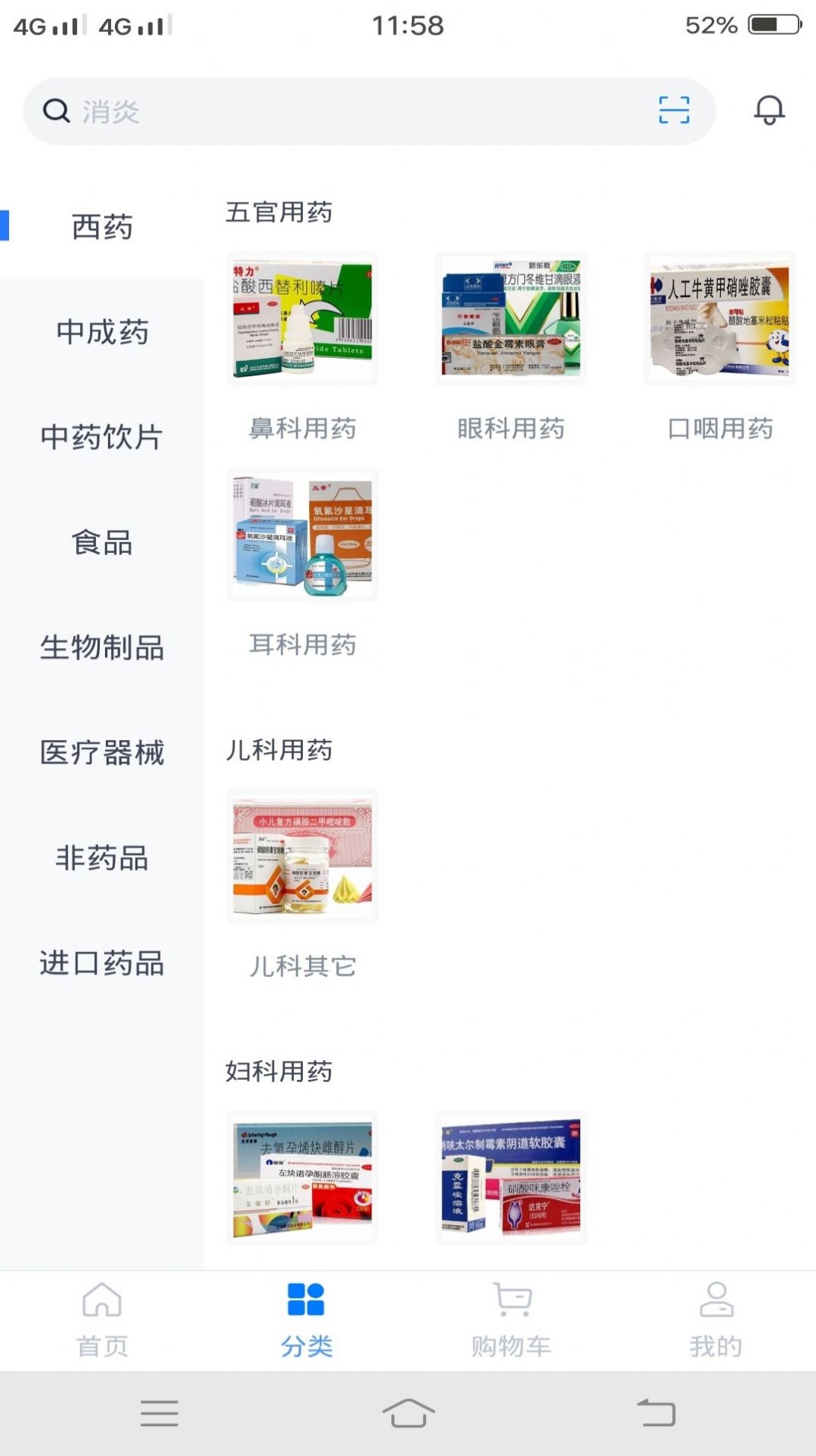The image size is (816, 1456).
Task: Tap the 眼科用药 product thumbnail
Action: pyautogui.click(x=510, y=318)
